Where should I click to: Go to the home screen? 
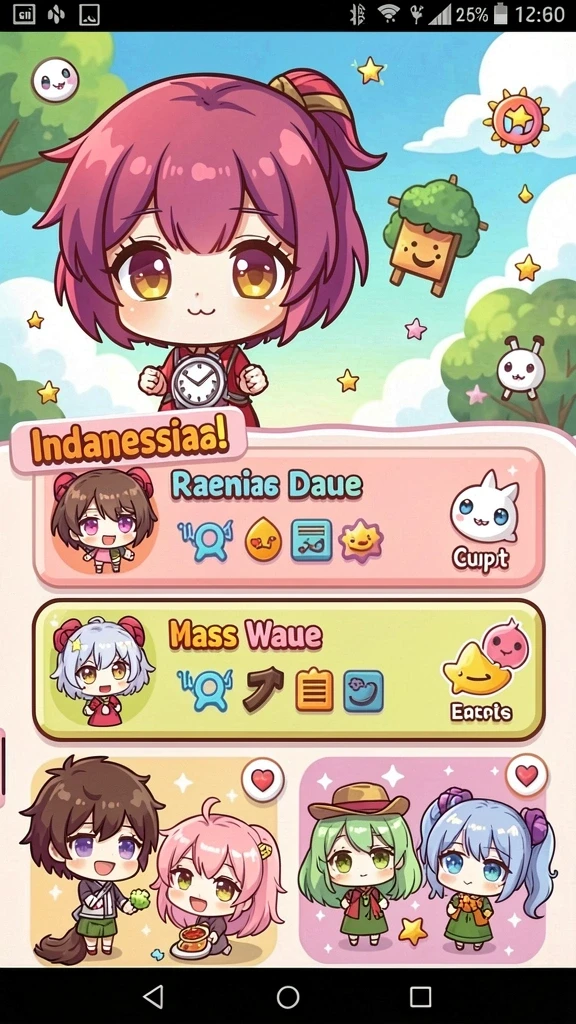pyautogui.click(x=288, y=997)
